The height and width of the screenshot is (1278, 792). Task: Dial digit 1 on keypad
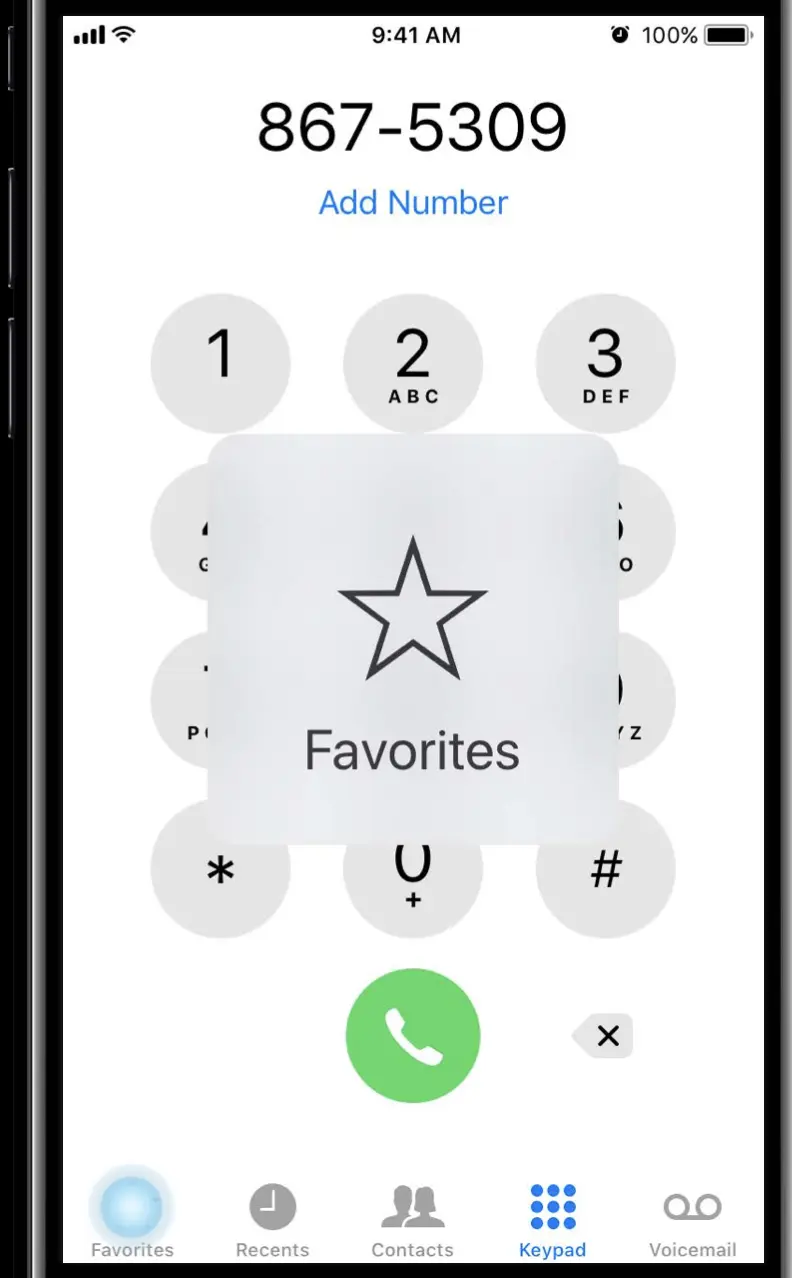(x=220, y=363)
